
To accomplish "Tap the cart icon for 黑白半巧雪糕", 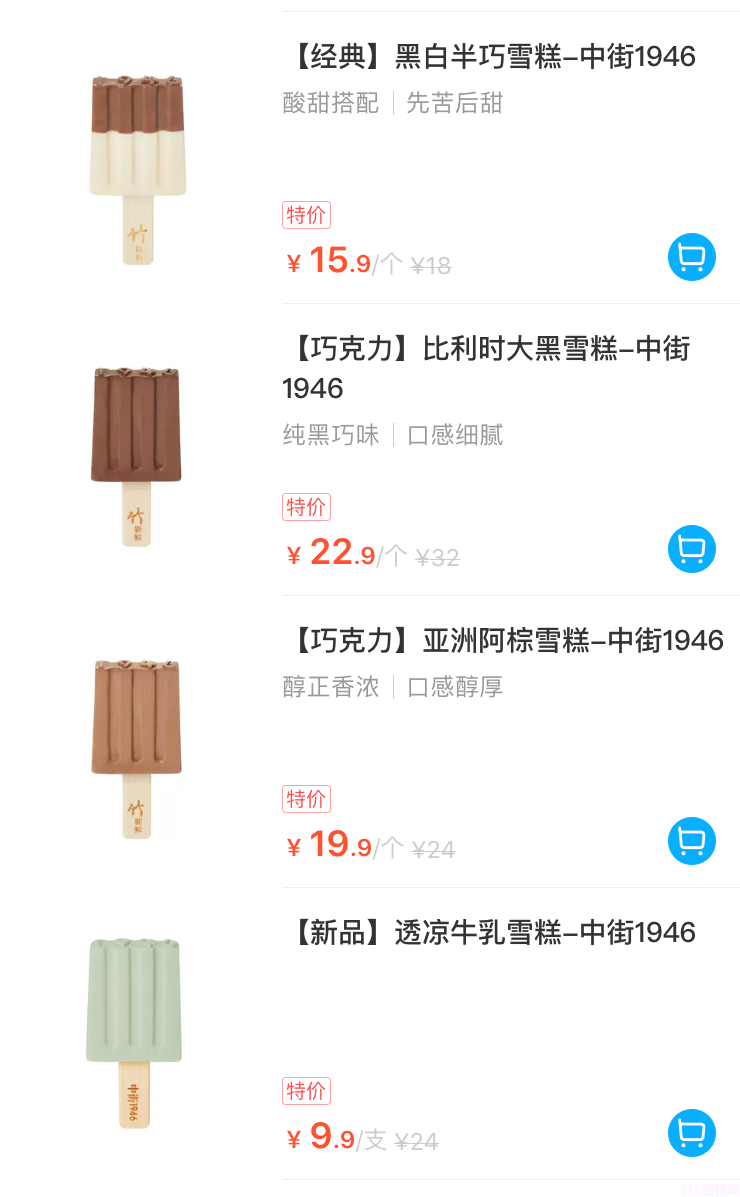I will pos(691,257).
